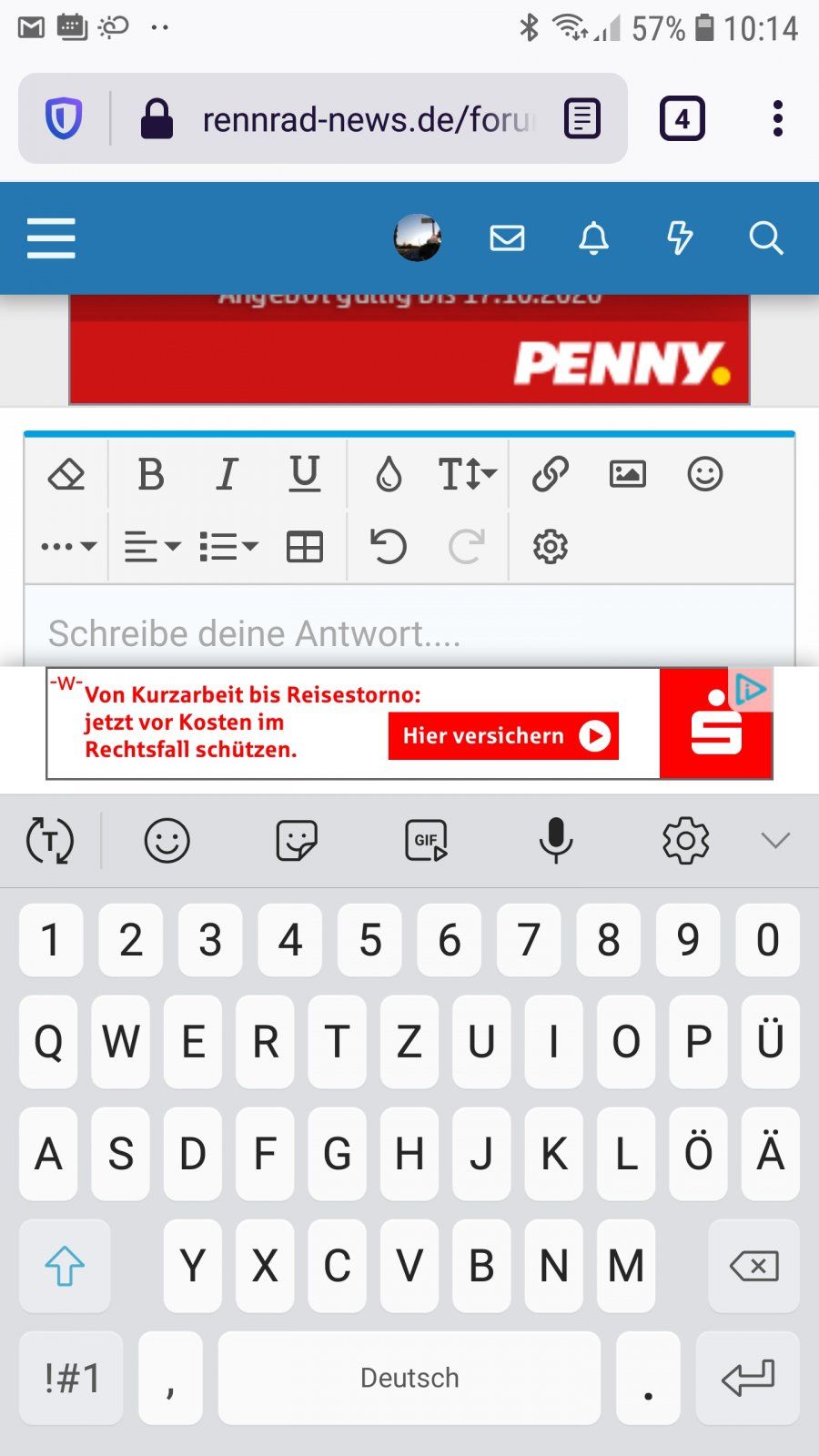Open the editor smilies picker
819x1456 pixels.
(705, 474)
